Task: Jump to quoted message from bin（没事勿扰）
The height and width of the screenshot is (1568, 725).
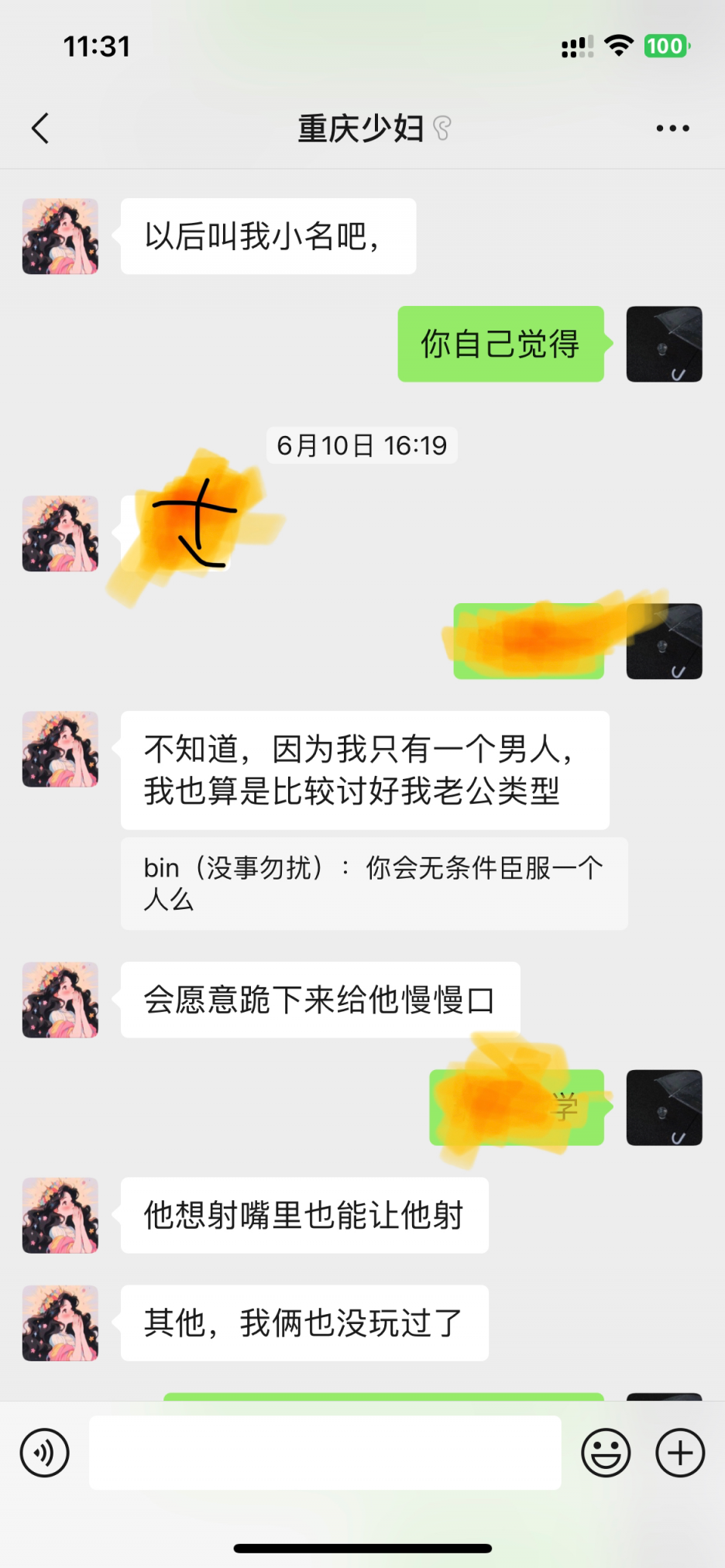Action: pyautogui.click(x=373, y=884)
